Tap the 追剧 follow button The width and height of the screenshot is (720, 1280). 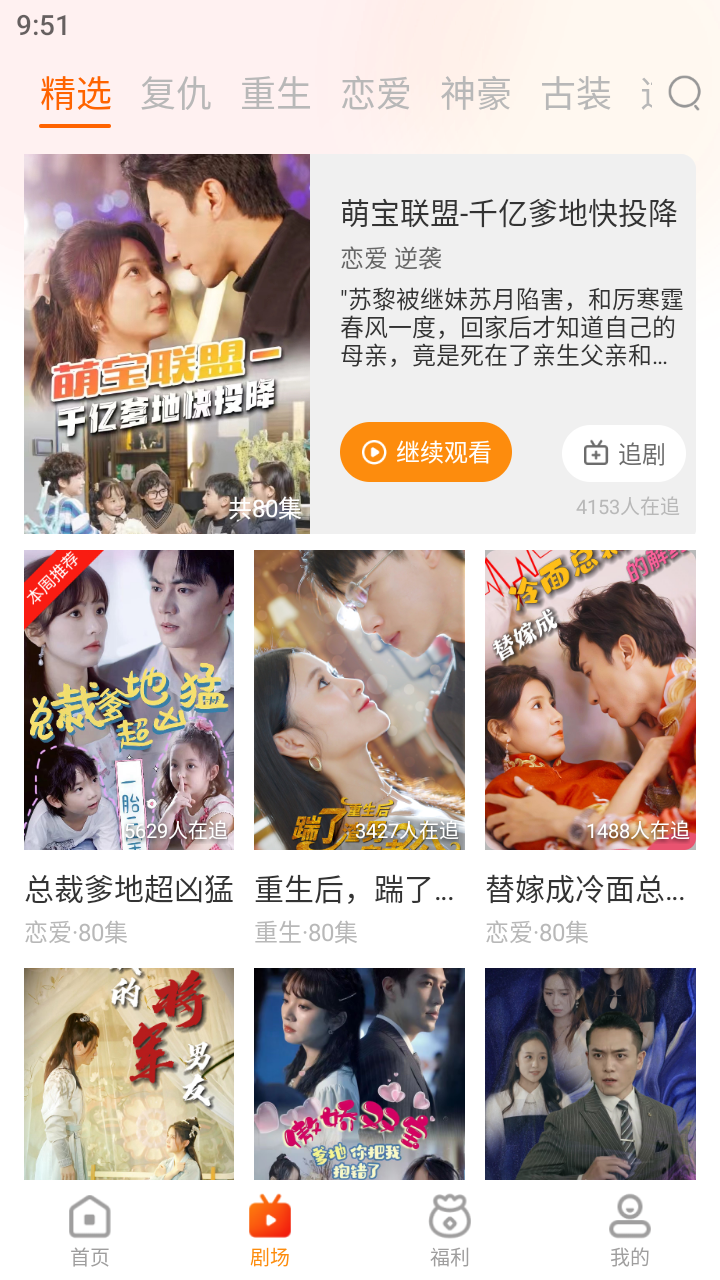(624, 454)
